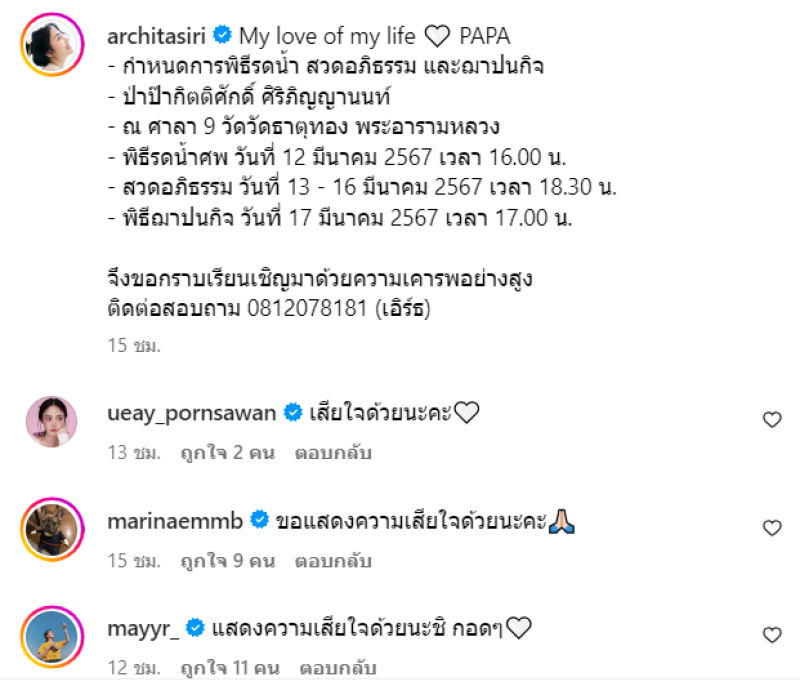
Task: Like marinaemmb's comment
Action: tap(772, 528)
